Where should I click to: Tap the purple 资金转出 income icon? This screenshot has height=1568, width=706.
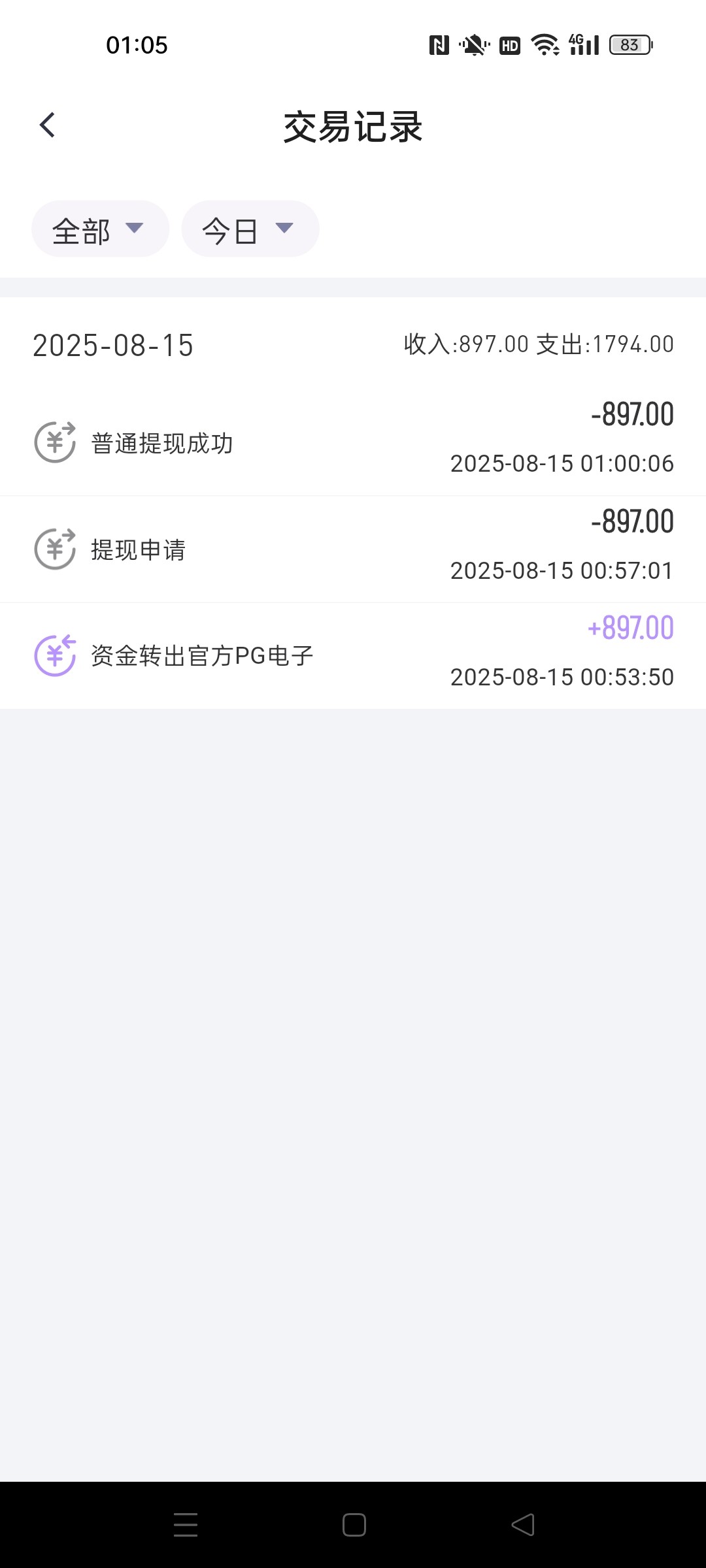[56, 655]
